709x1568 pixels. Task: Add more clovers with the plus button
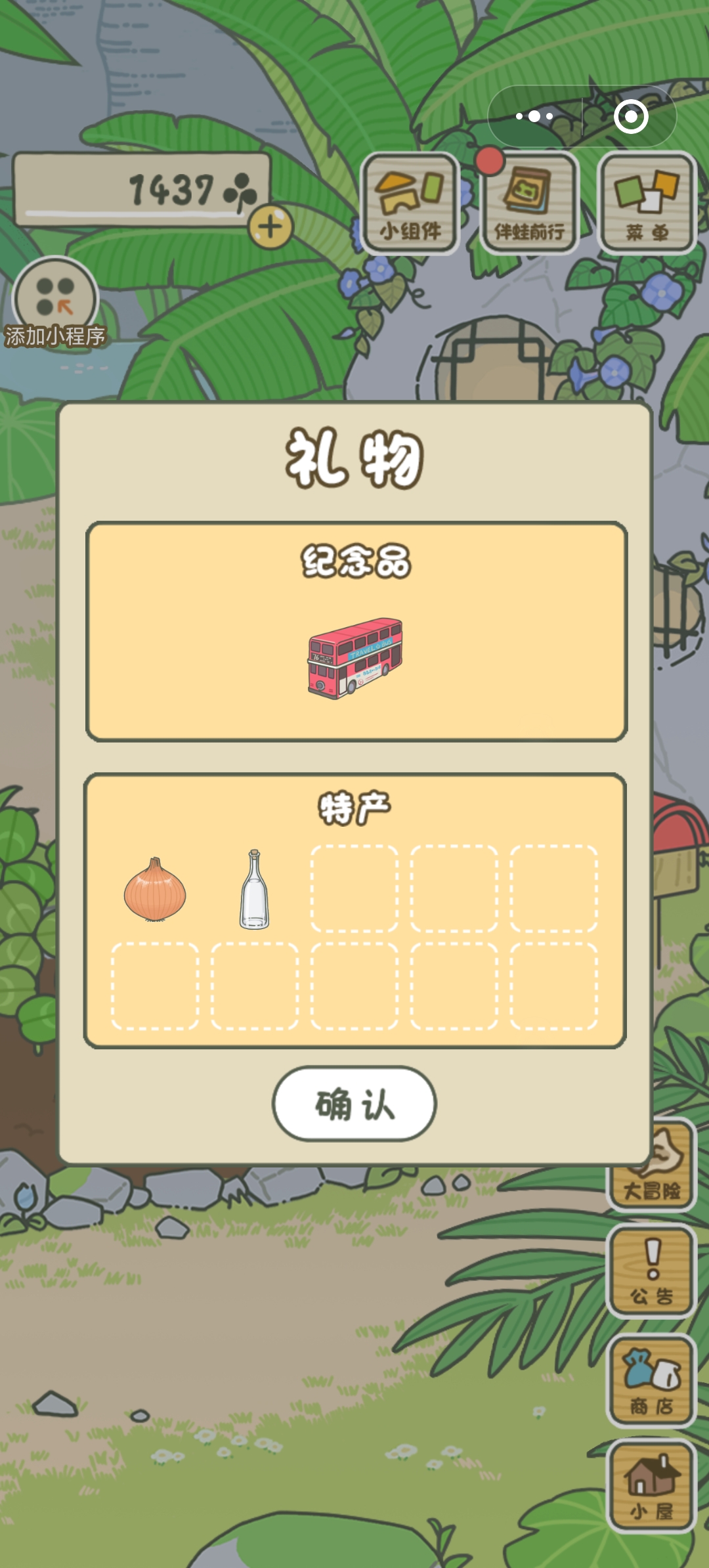pyautogui.click(x=270, y=227)
